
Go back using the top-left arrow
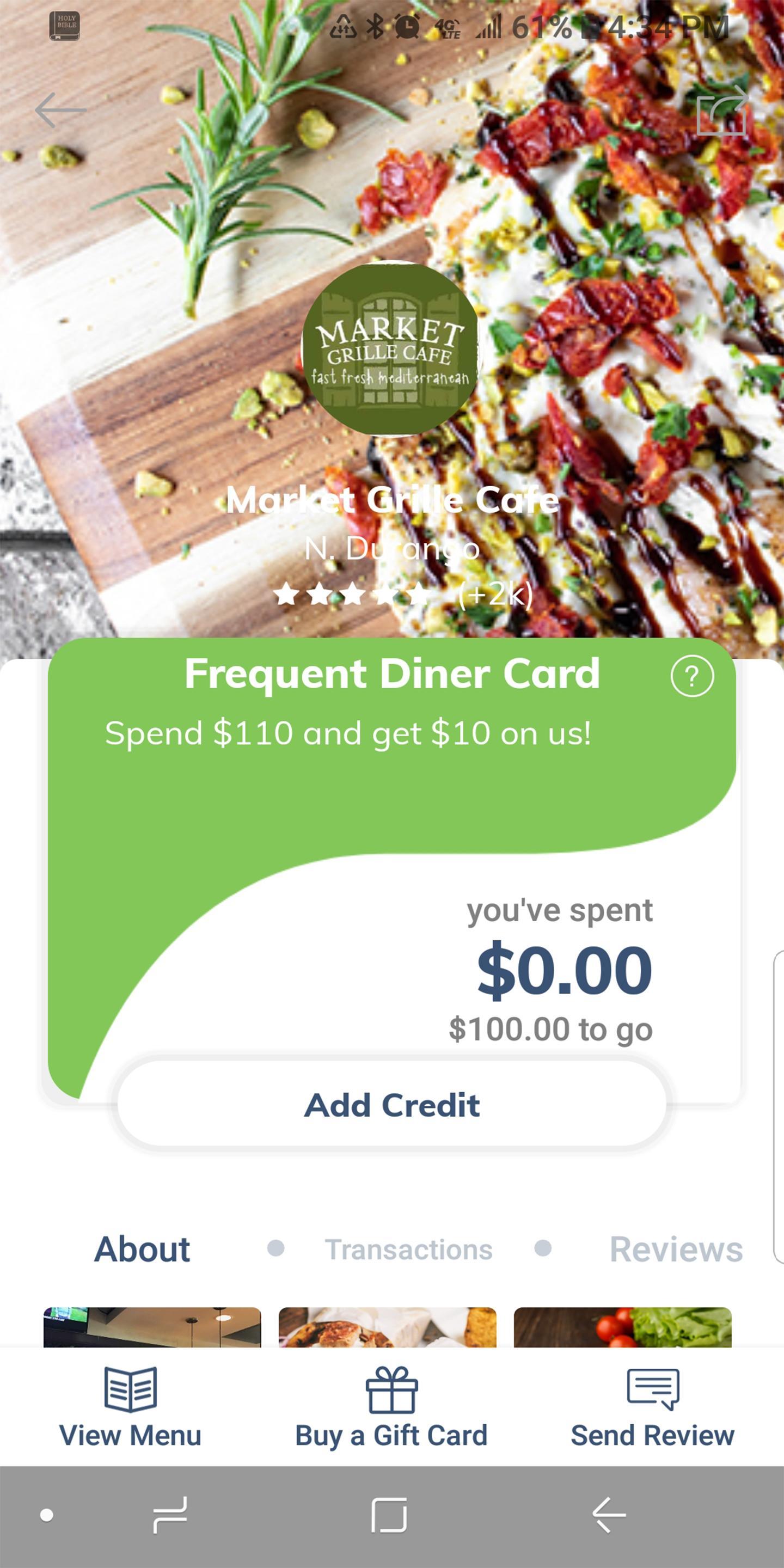pos(60,110)
